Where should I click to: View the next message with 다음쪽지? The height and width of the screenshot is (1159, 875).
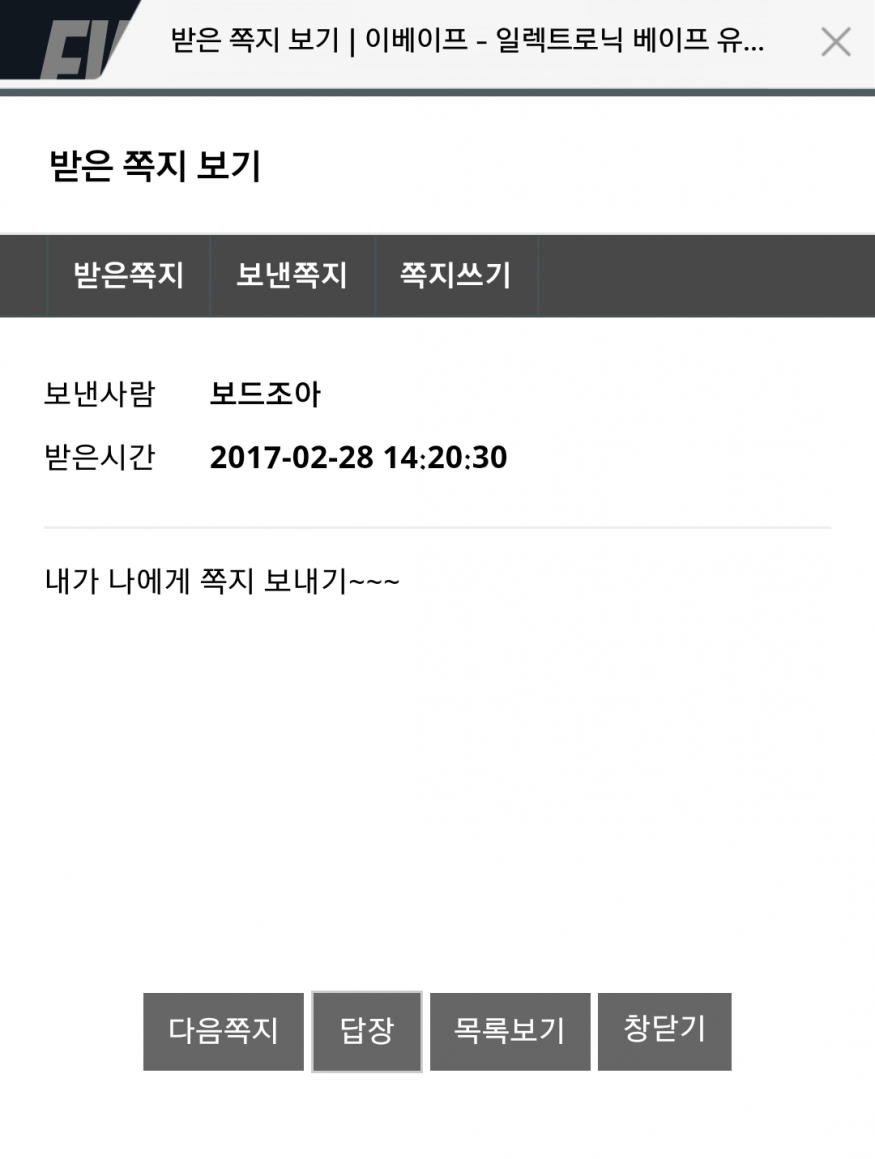click(223, 1031)
